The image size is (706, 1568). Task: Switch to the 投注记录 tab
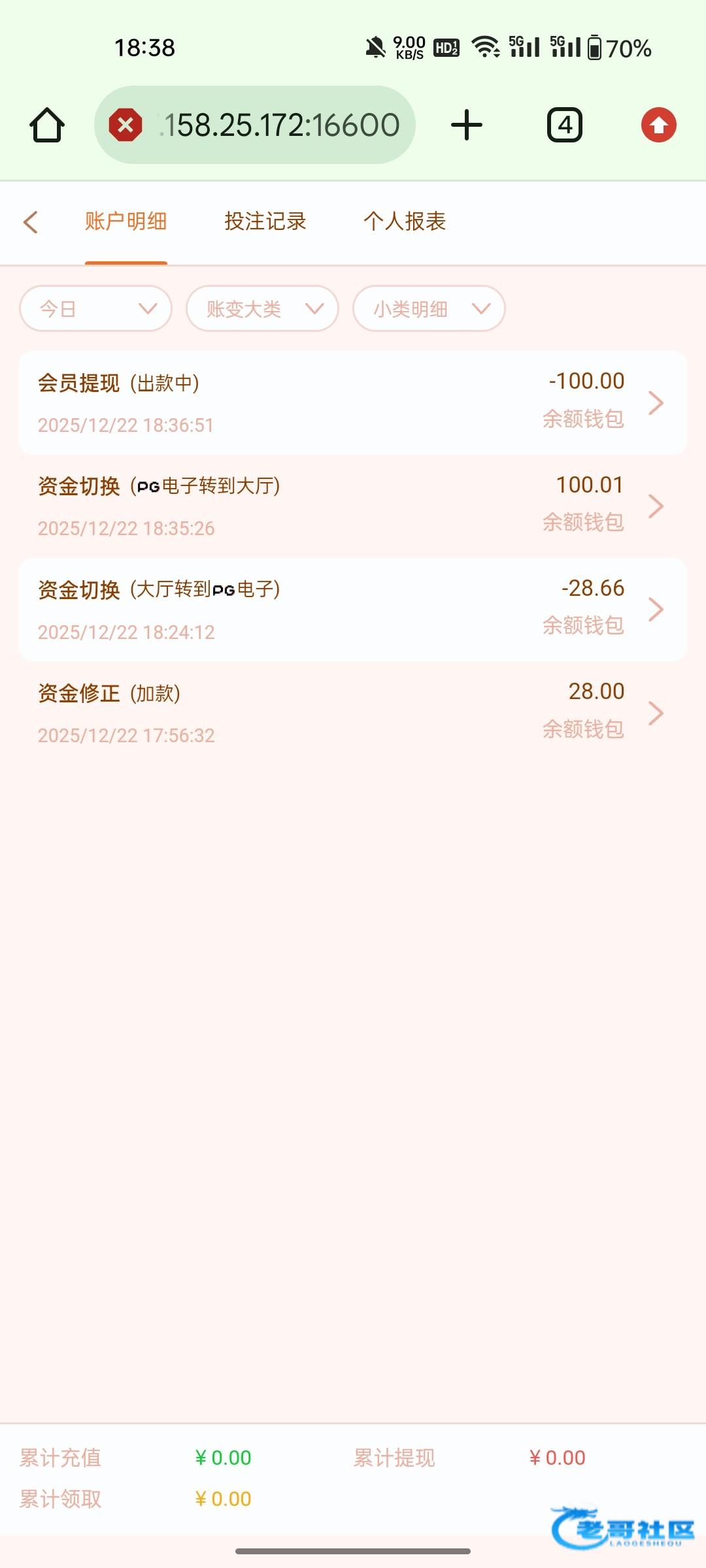tap(265, 222)
